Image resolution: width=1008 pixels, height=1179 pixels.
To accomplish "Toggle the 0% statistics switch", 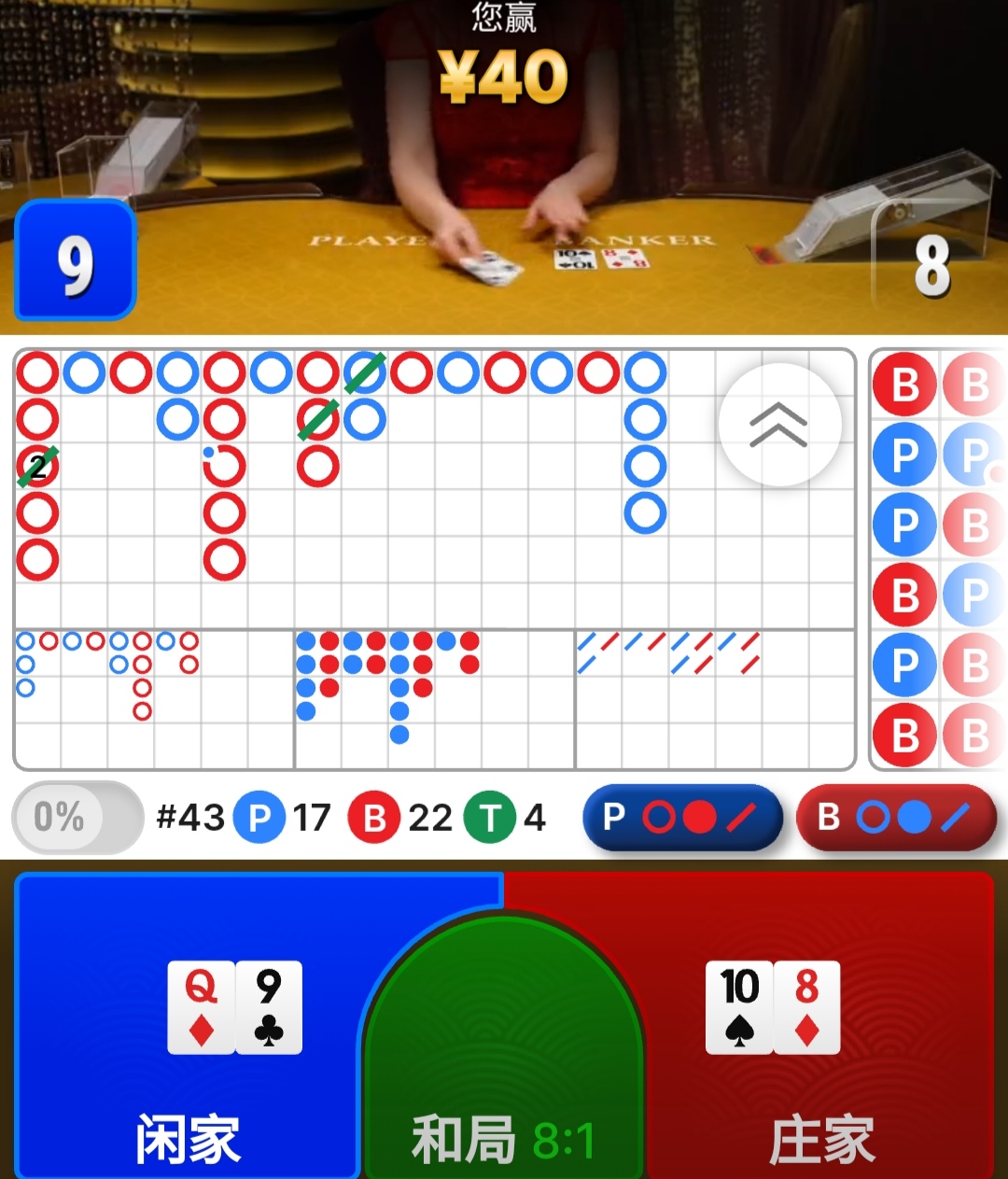I will click(x=77, y=818).
